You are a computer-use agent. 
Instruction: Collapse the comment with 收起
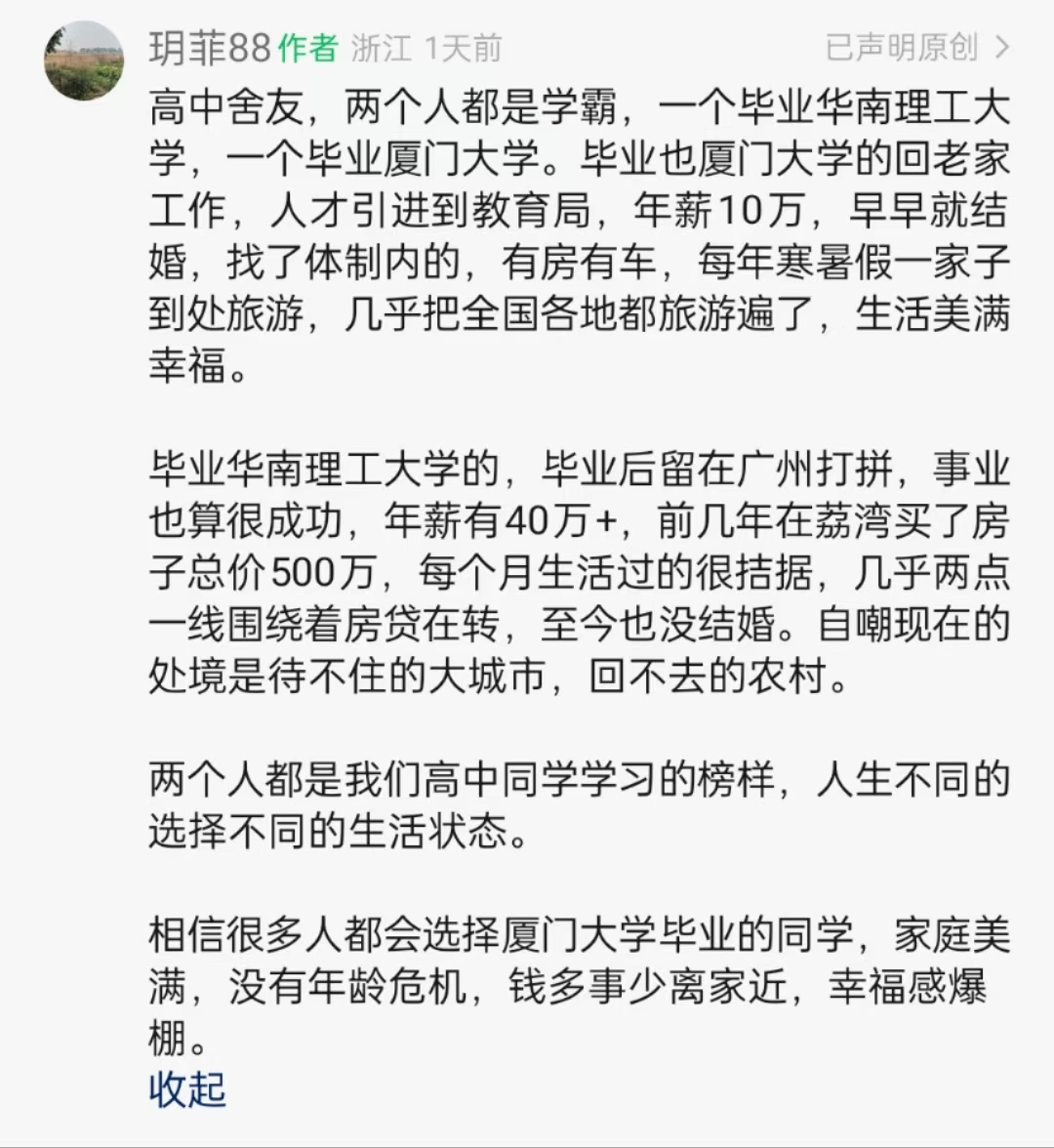[x=186, y=1089]
